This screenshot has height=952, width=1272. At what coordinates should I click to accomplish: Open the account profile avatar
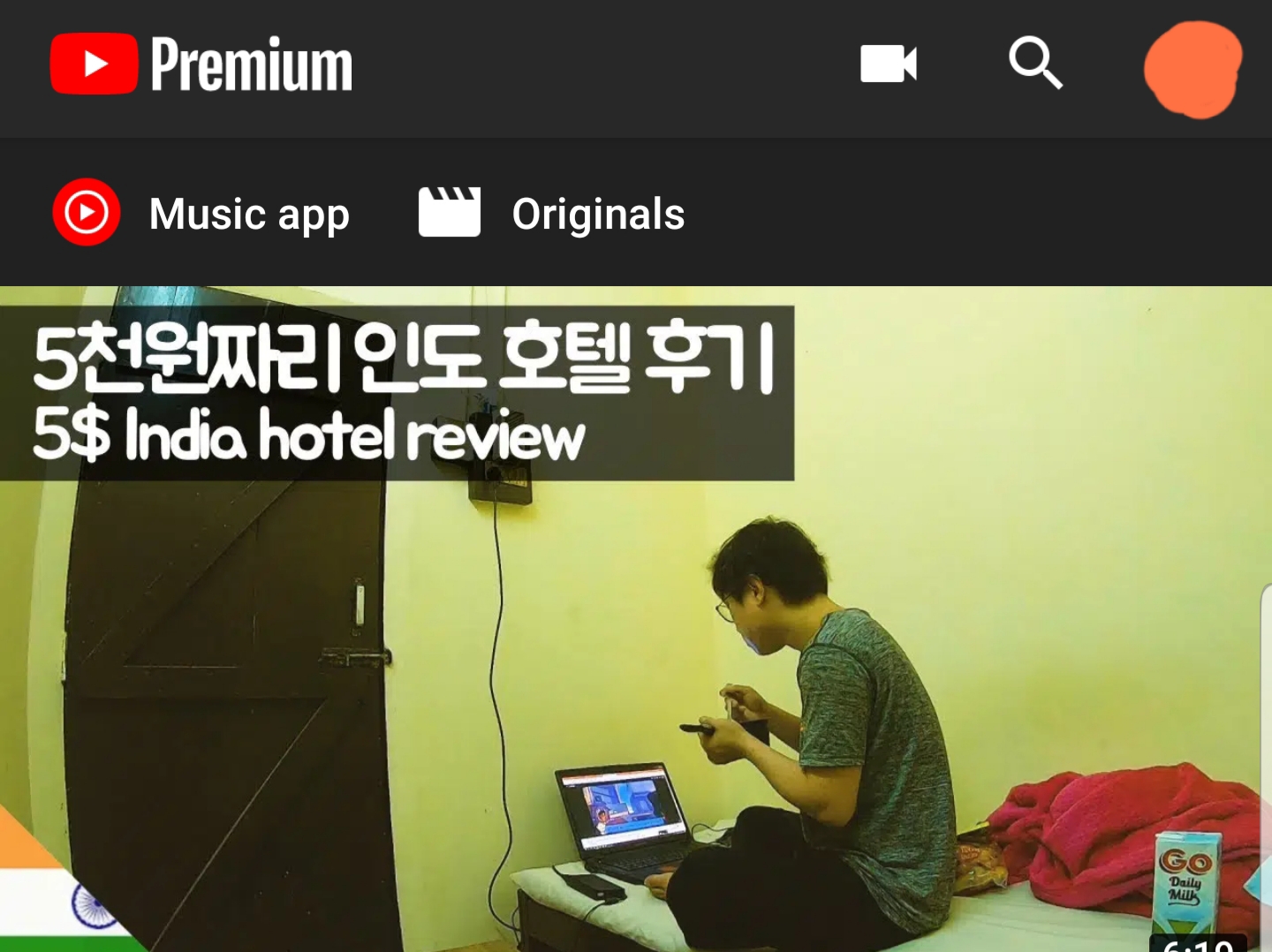click(x=1192, y=70)
